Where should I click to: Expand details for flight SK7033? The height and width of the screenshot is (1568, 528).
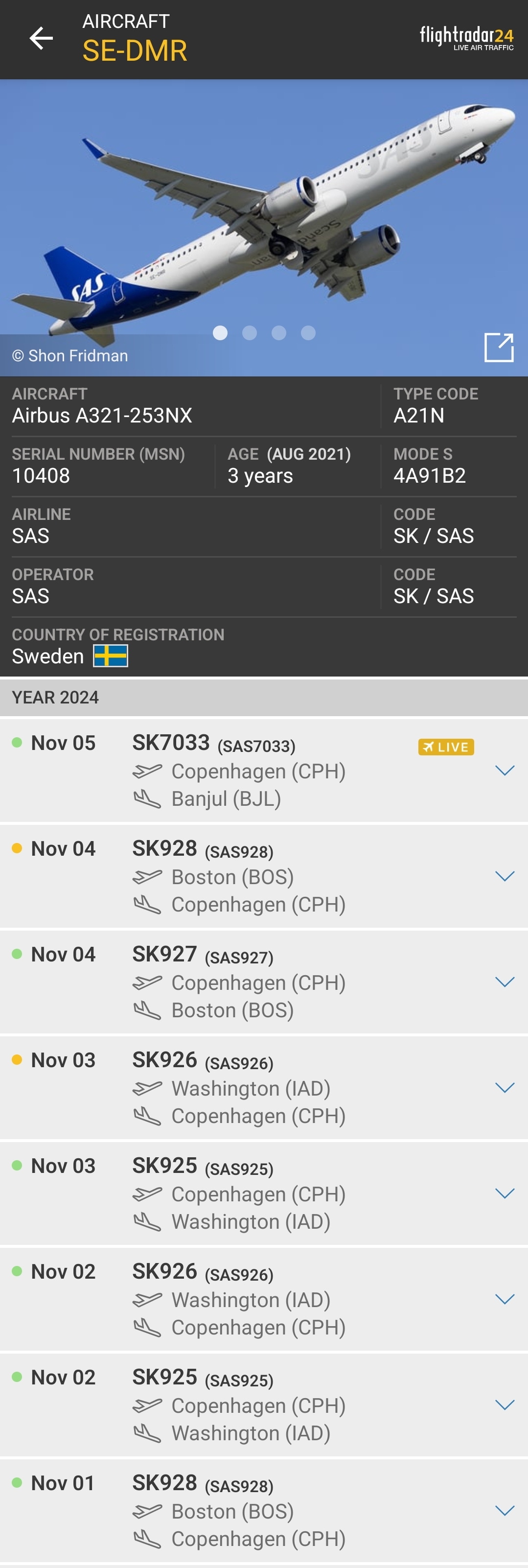coord(505,771)
